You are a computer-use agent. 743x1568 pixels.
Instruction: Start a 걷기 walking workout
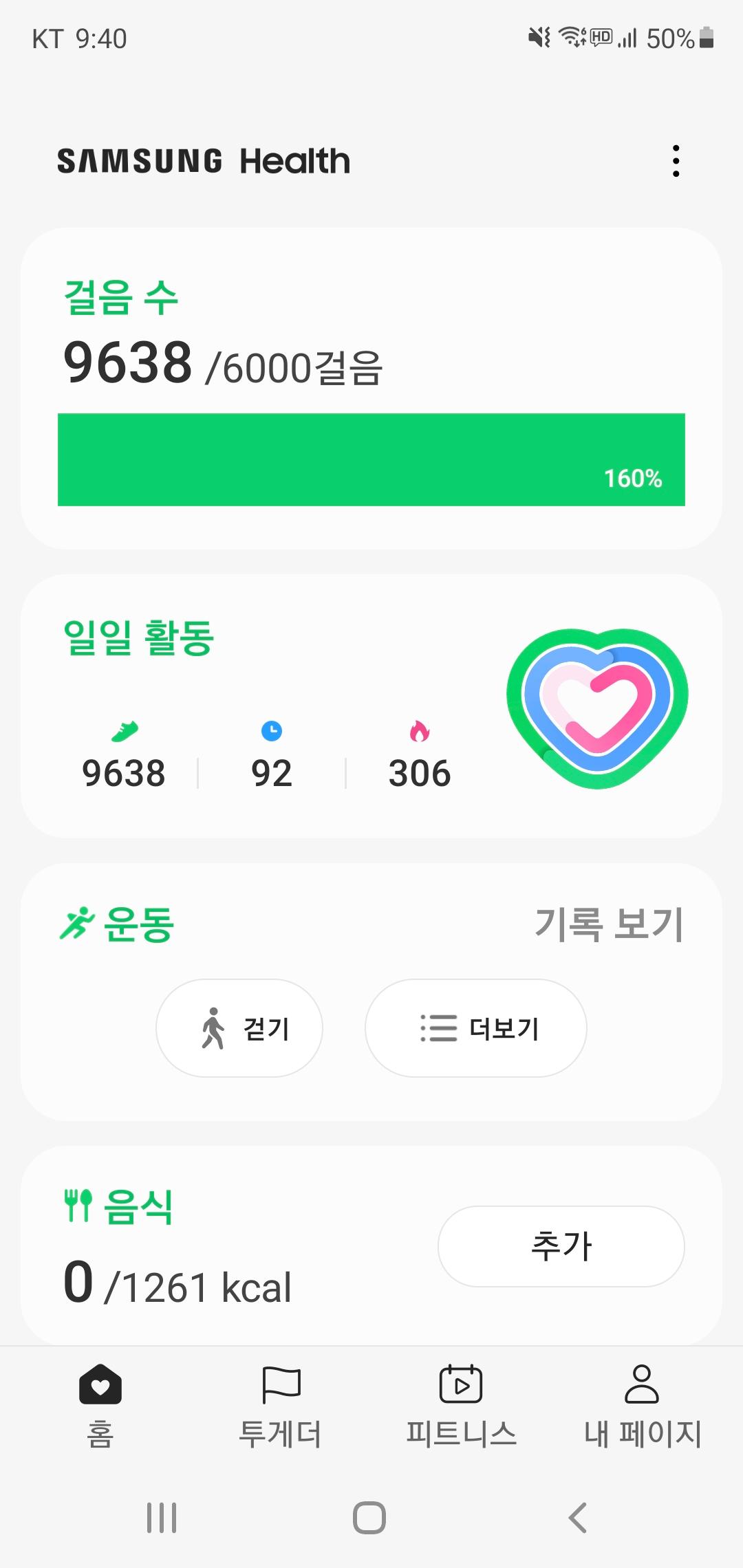239,1028
